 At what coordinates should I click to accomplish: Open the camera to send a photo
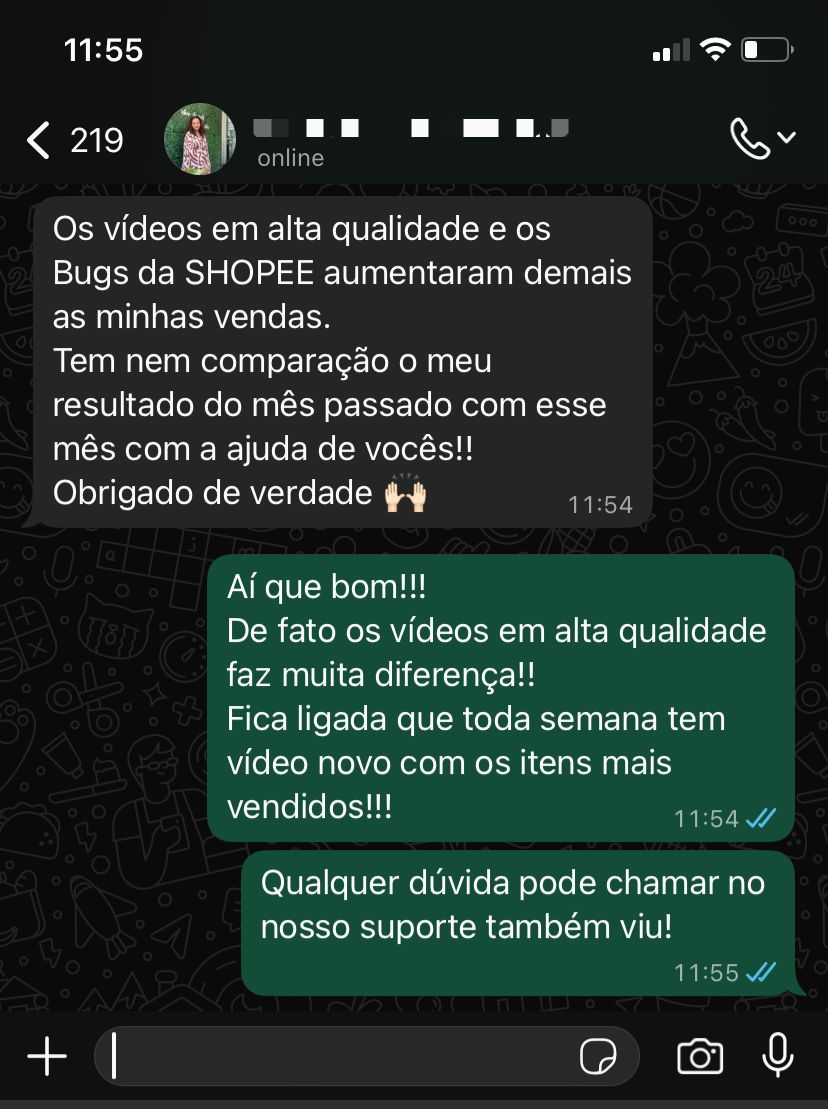pos(699,1056)
